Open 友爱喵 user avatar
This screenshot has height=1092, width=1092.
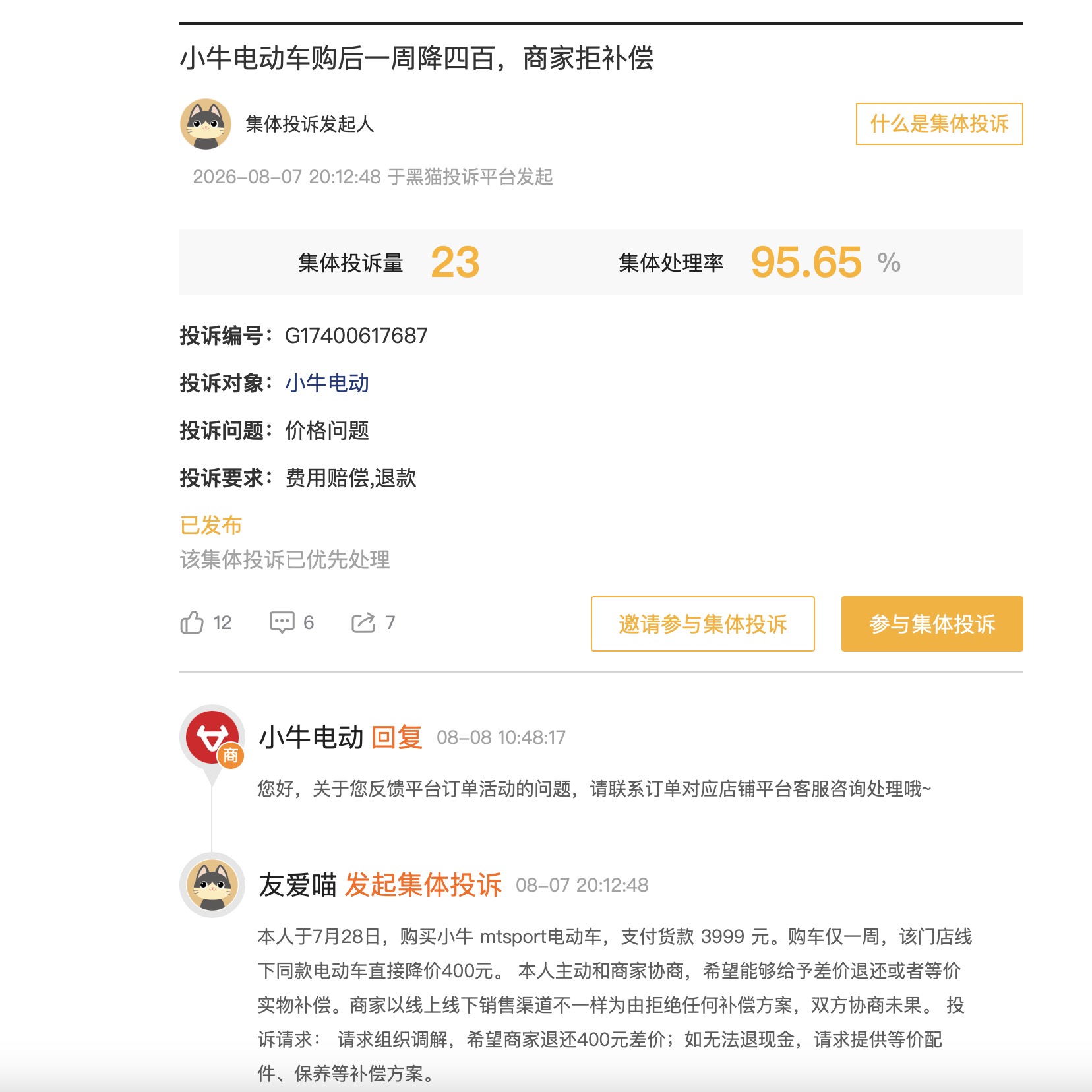tap(212, 885)
